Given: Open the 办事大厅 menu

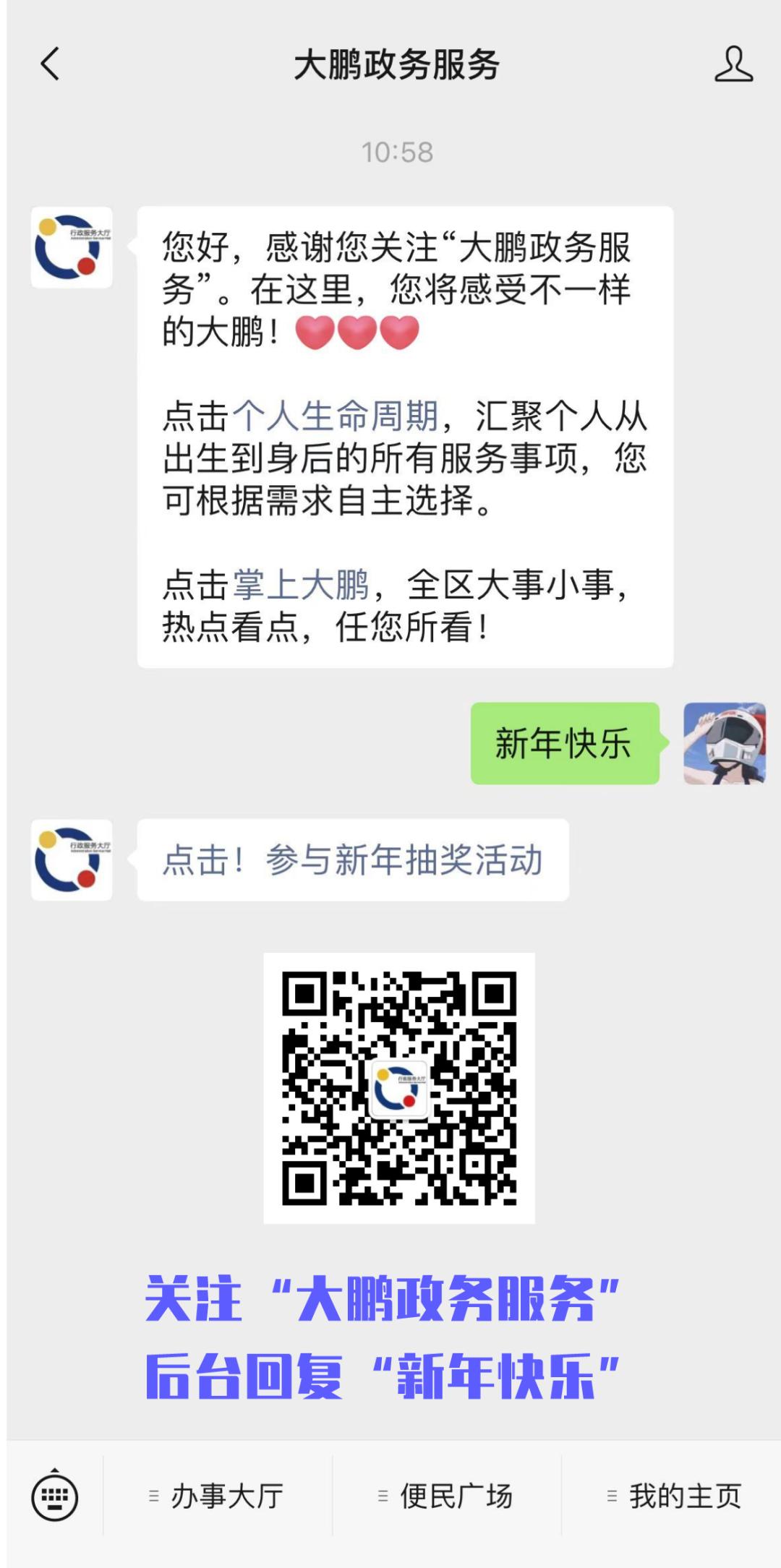Looking at the screenshot, I should click(x=218, y=1496).
